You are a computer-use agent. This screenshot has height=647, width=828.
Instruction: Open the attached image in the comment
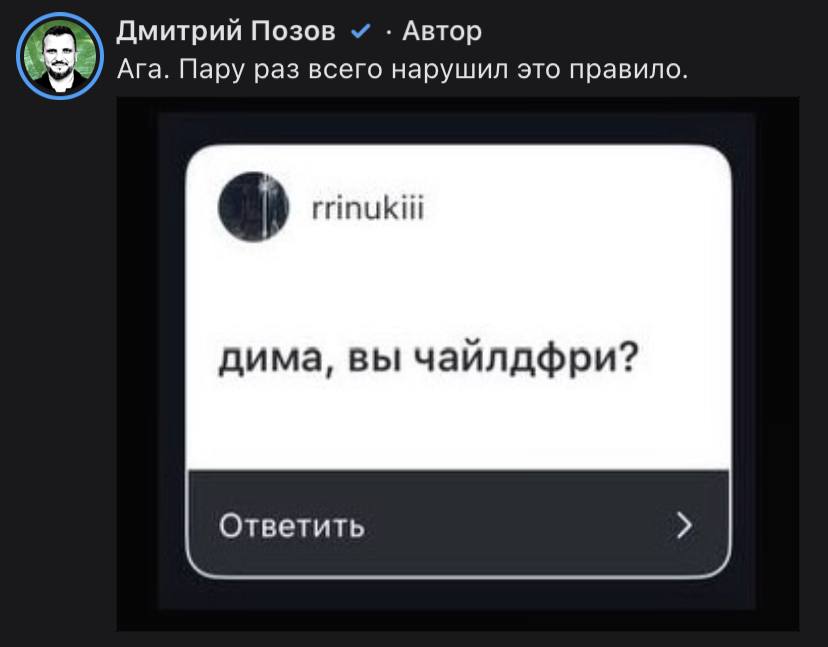point(458,364)
